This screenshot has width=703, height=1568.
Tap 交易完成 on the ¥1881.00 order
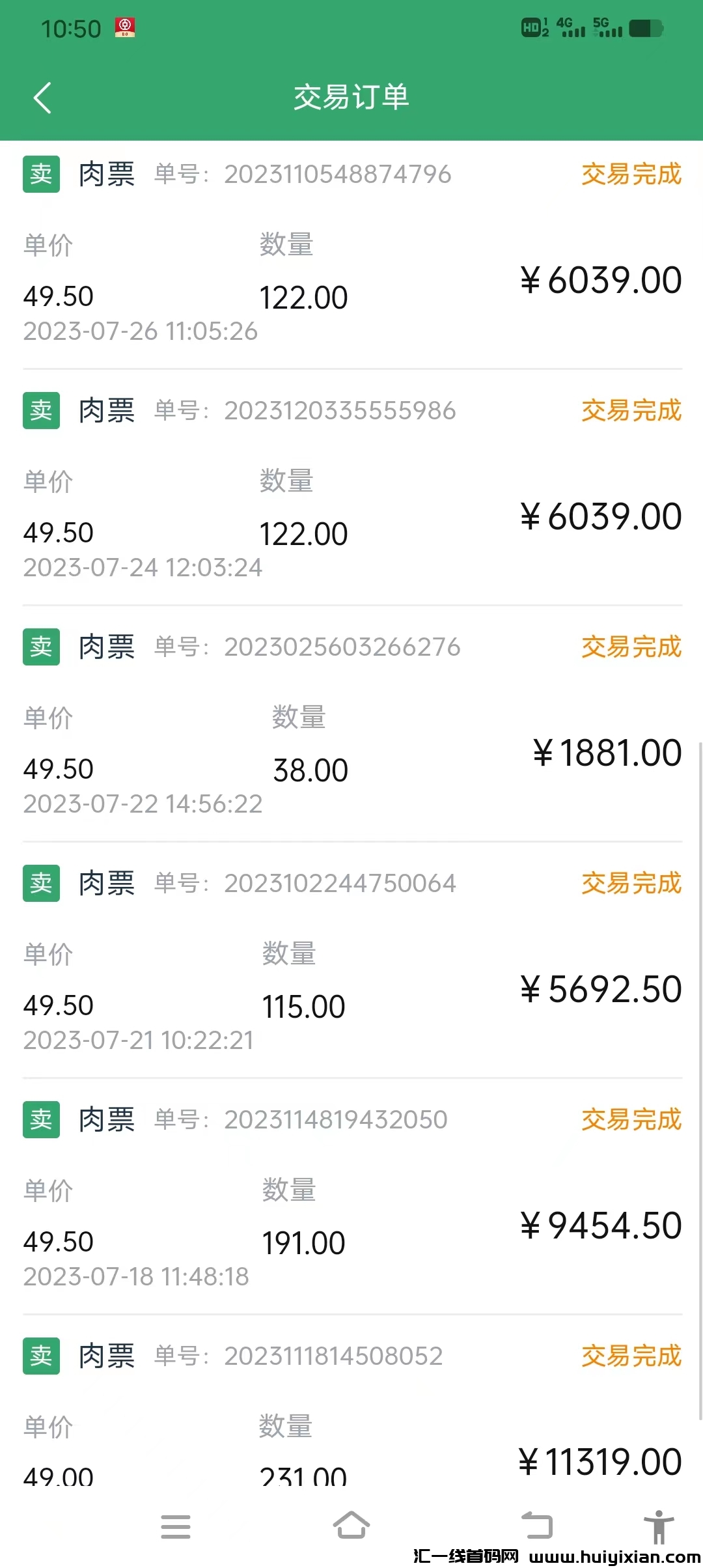pyautogui.click(x=630, y=647)
